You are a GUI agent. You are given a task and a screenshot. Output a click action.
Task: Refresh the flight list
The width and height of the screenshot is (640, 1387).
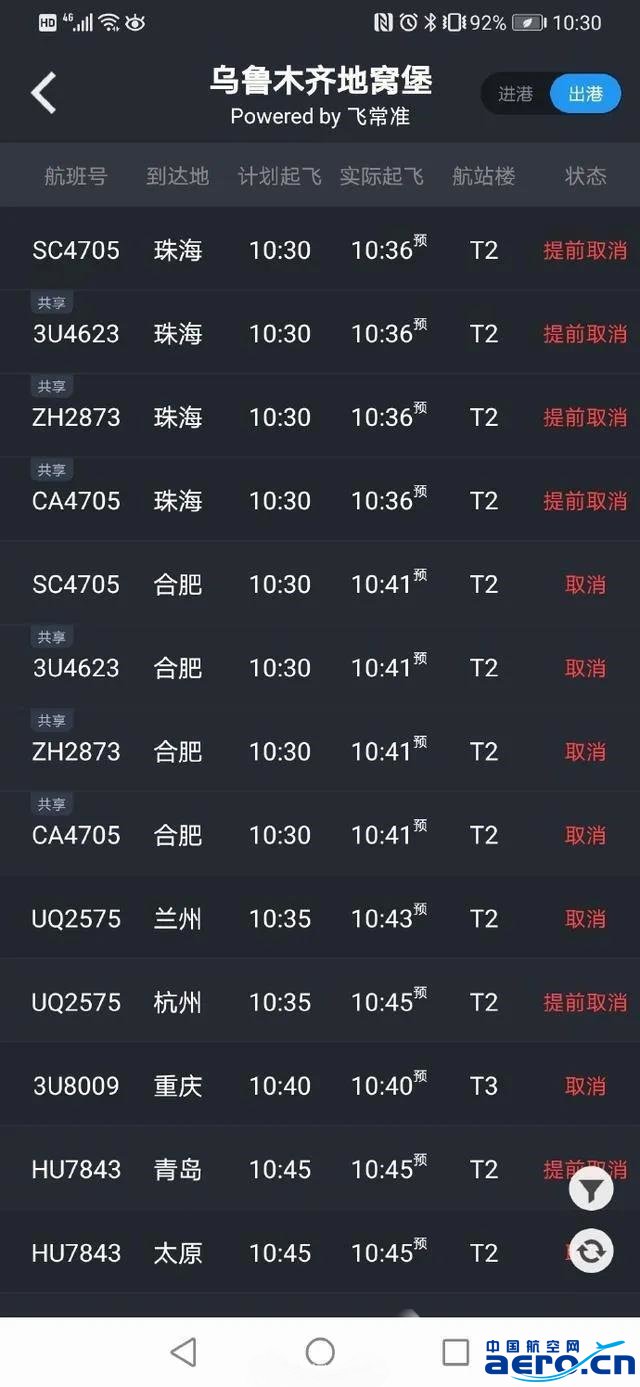[x=591, y=1251]
